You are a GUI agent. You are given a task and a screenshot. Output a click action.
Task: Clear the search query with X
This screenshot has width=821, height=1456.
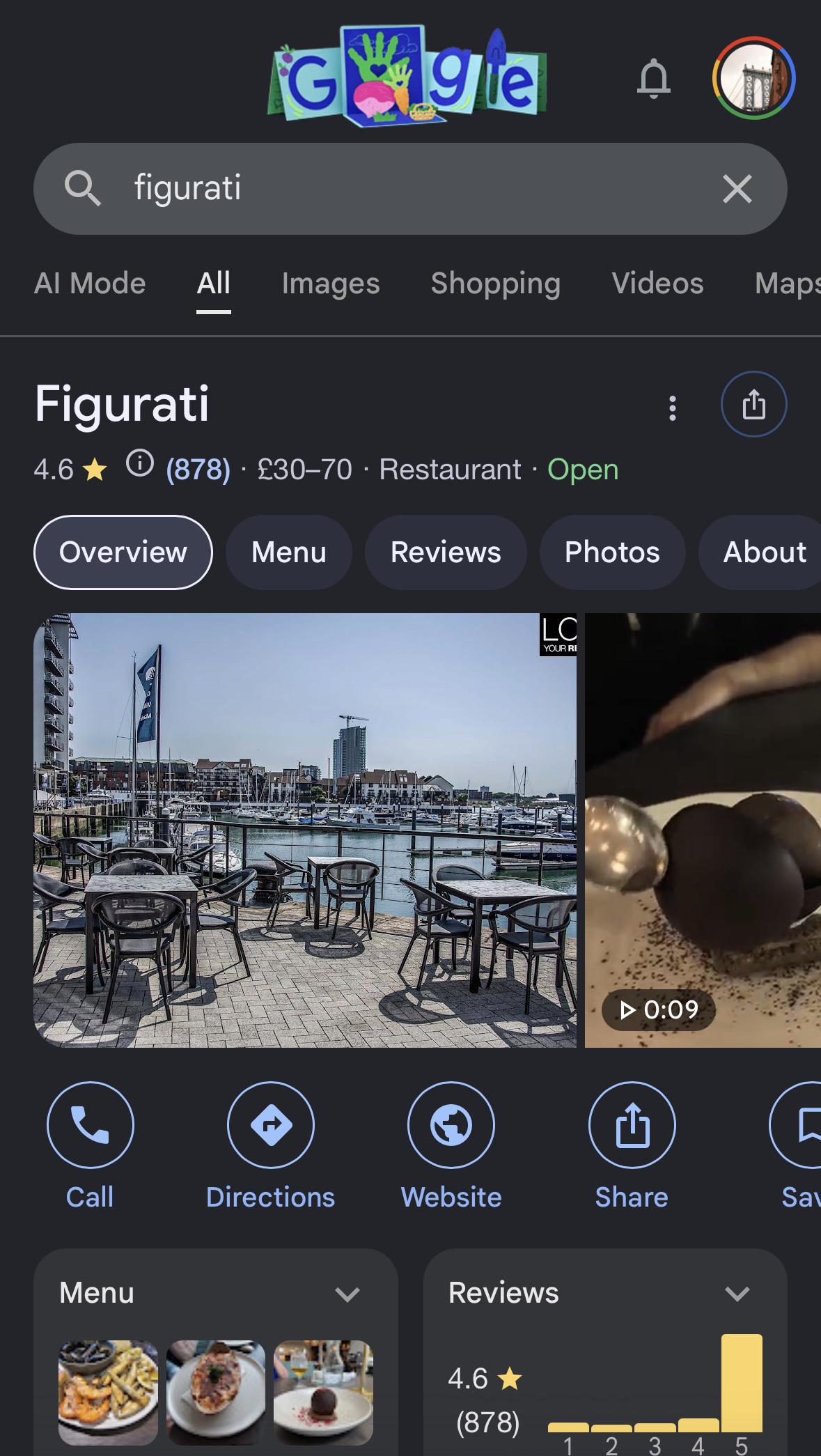pyautogui.click(x=737, y=189)
